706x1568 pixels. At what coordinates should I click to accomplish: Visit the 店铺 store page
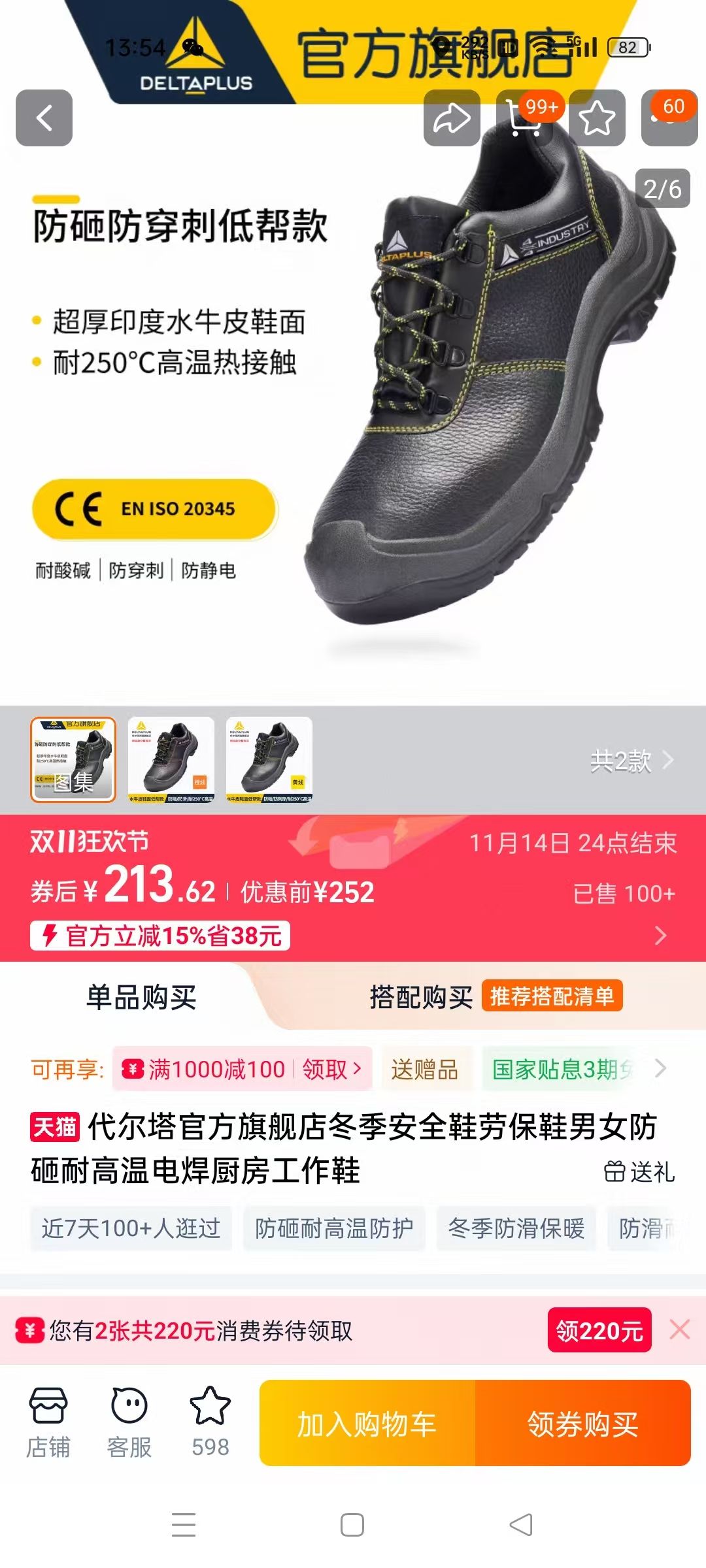pos(48,1423)
